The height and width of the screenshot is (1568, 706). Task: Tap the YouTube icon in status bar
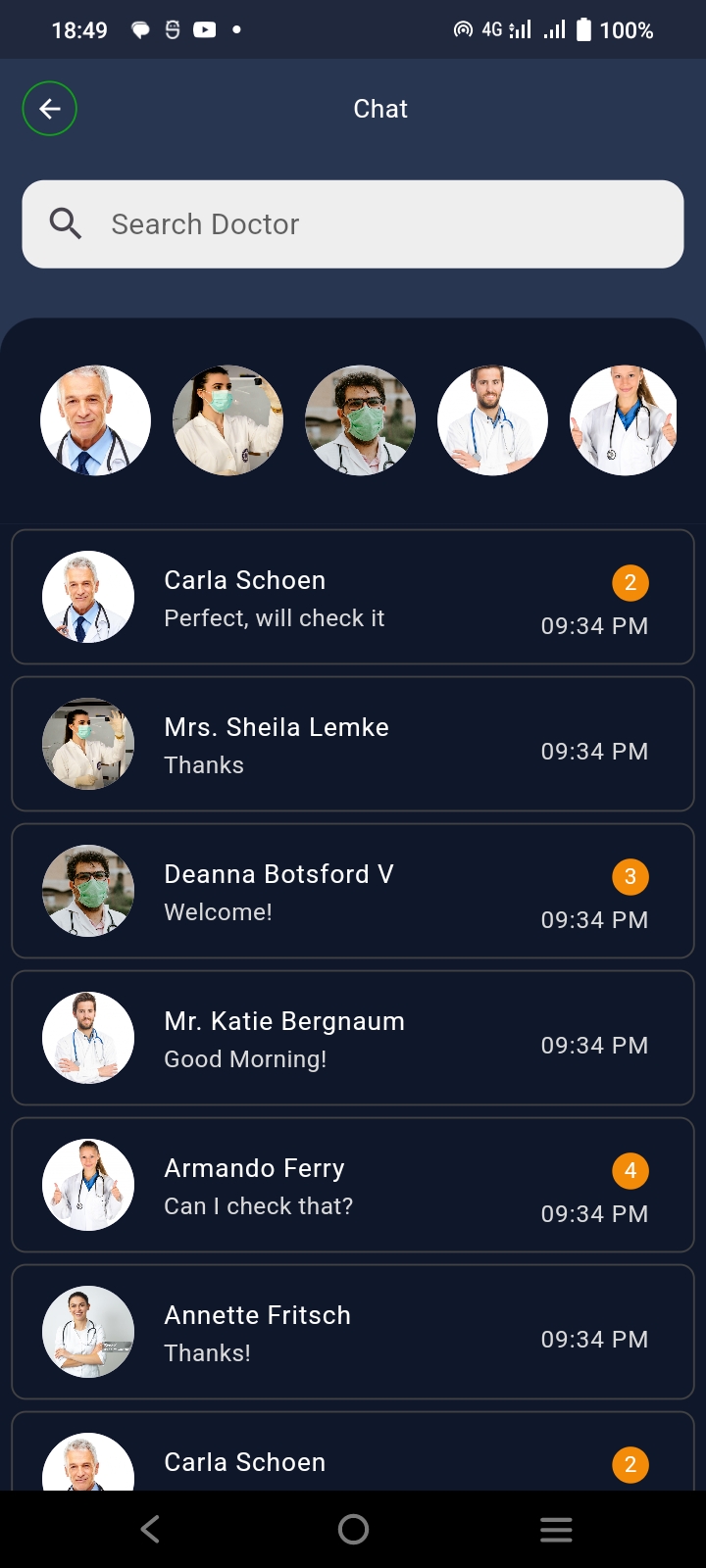[206, 29]
